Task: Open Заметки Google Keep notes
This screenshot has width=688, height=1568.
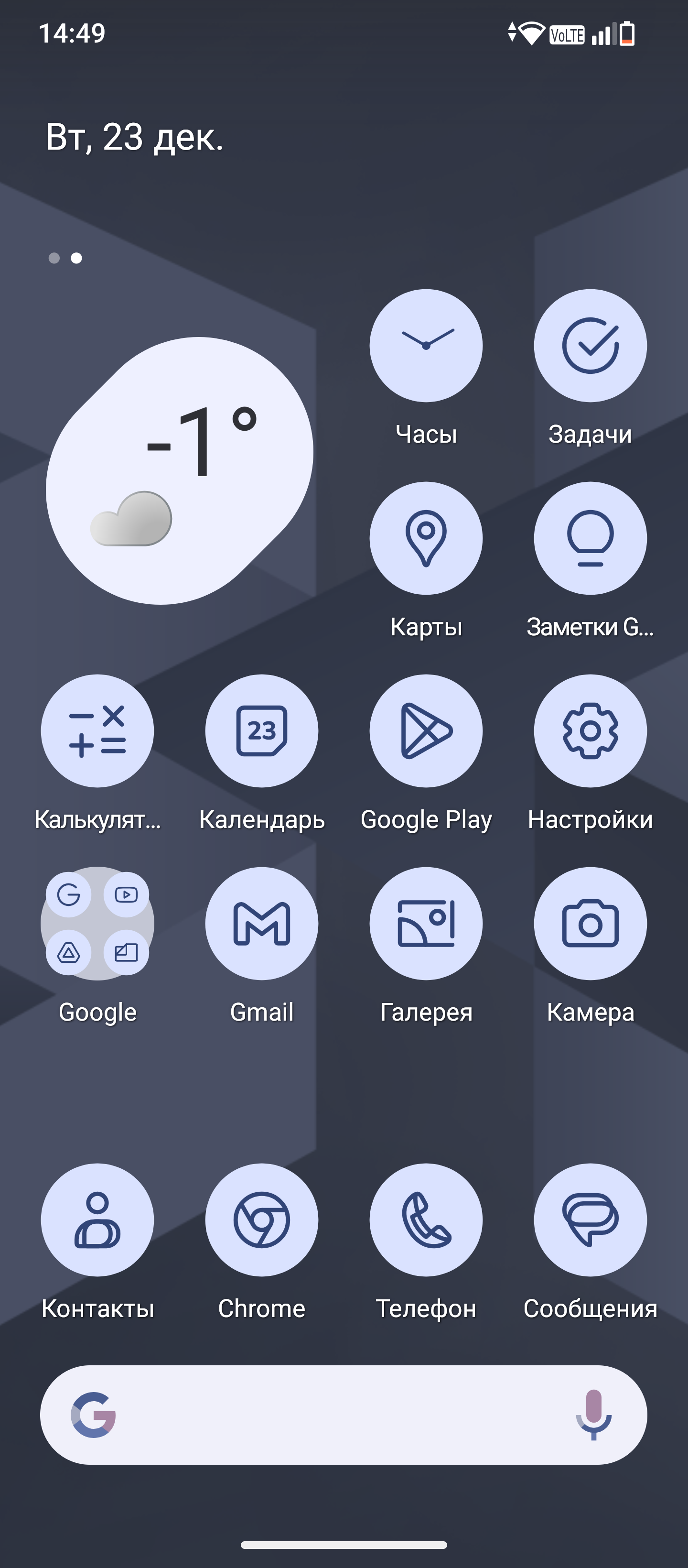Action: click(590, 538)
